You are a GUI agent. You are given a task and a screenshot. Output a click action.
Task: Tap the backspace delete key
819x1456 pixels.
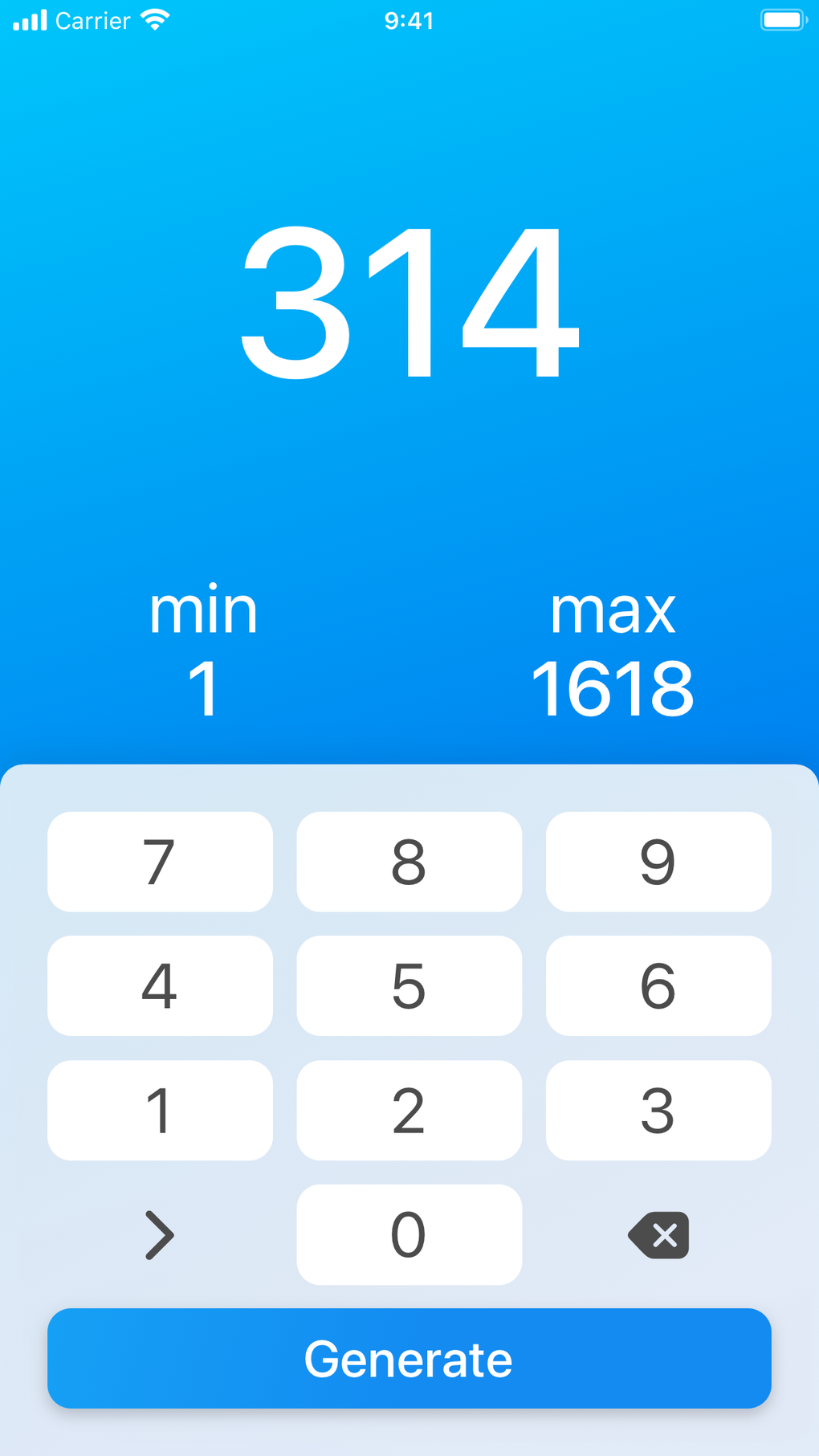pyautogui.click(x=658, y=1234)
